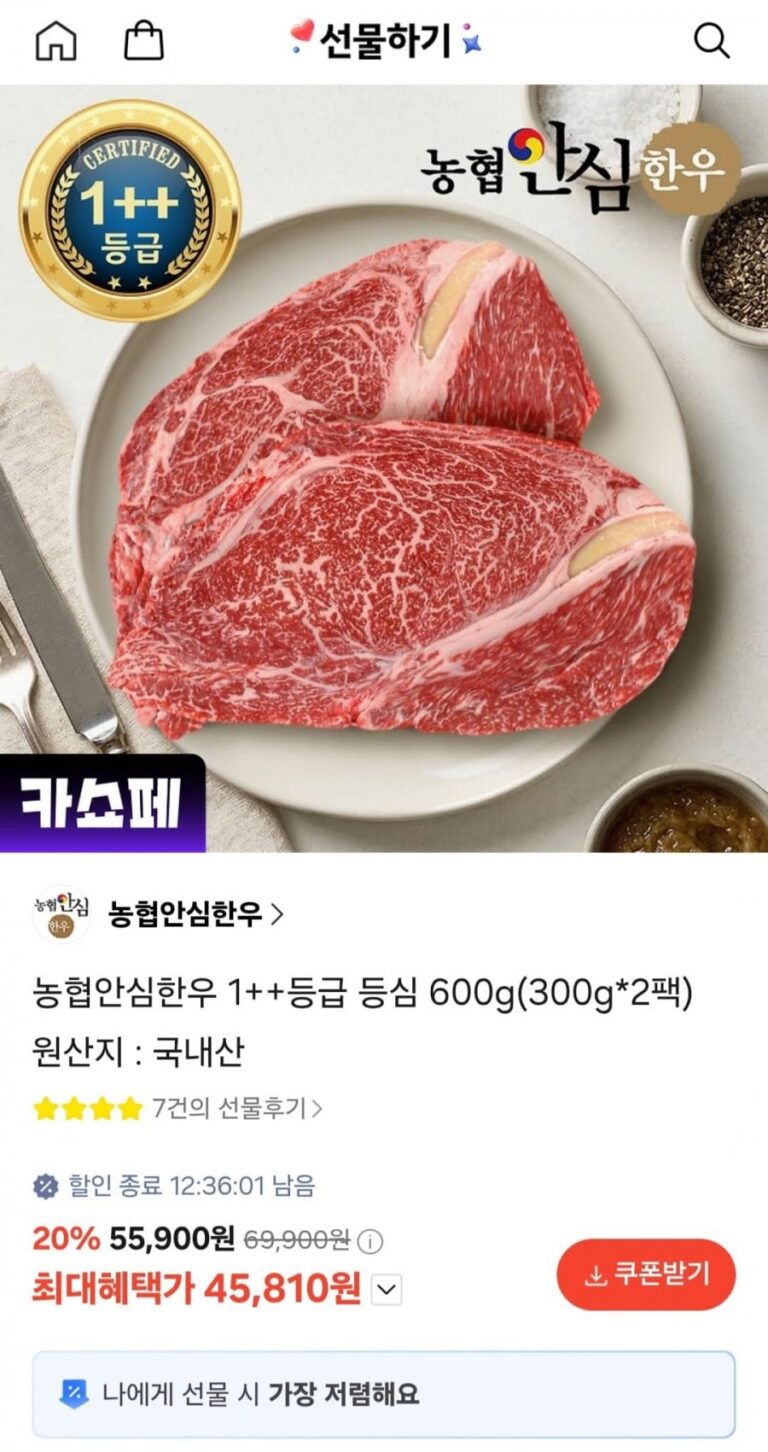Open the shopping bag
The width and height of the screenshot is (768, 1452).
point(143,42)
